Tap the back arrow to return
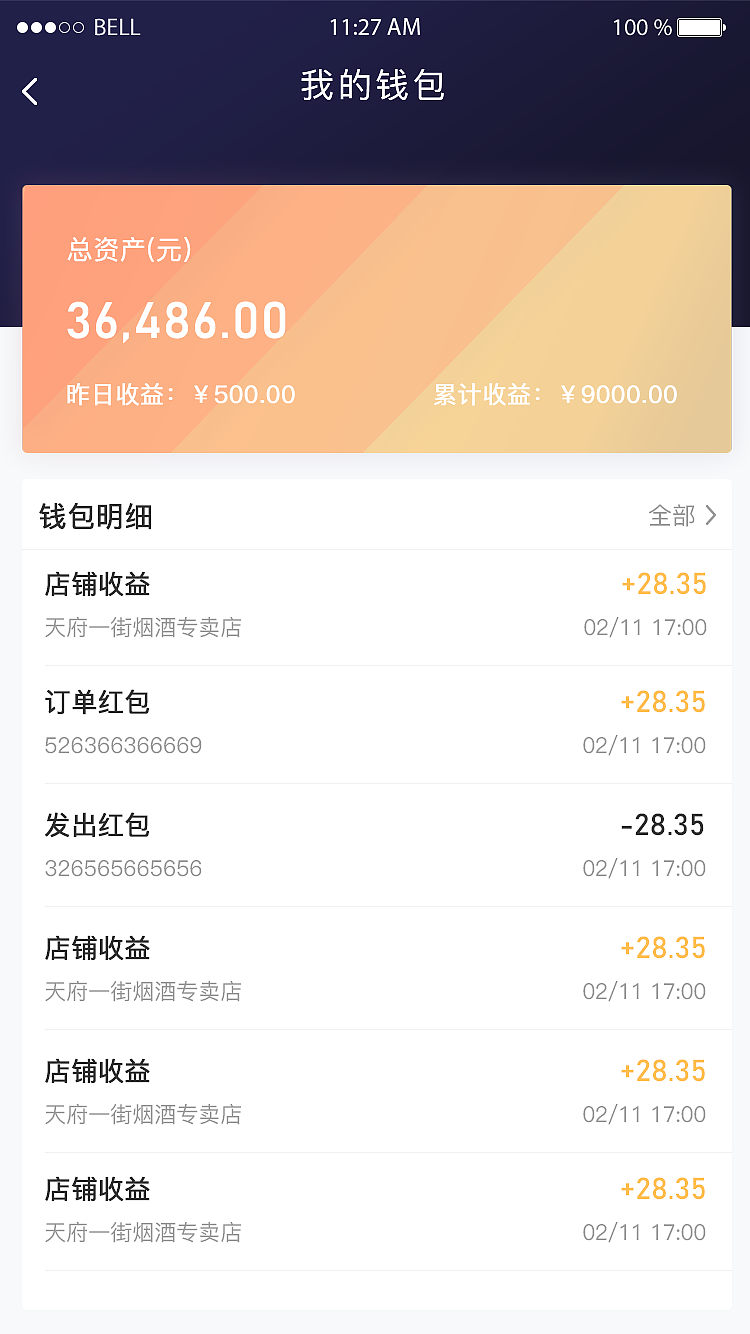 point(29,90)
